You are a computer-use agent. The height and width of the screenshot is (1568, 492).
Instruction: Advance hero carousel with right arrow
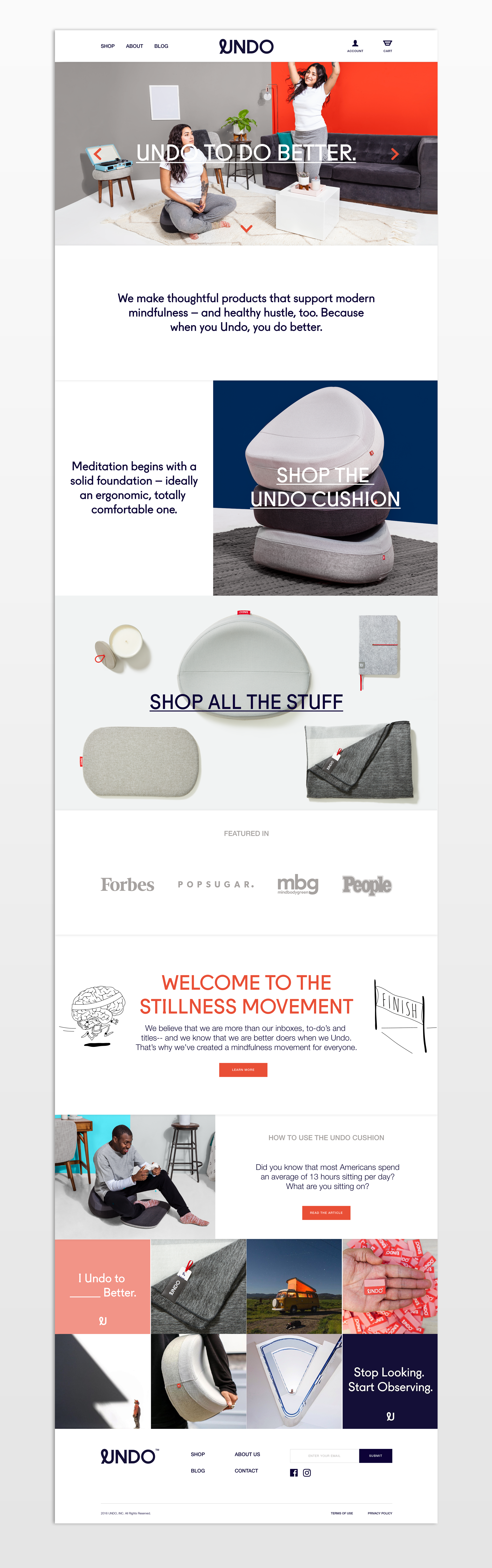(395, 154)
